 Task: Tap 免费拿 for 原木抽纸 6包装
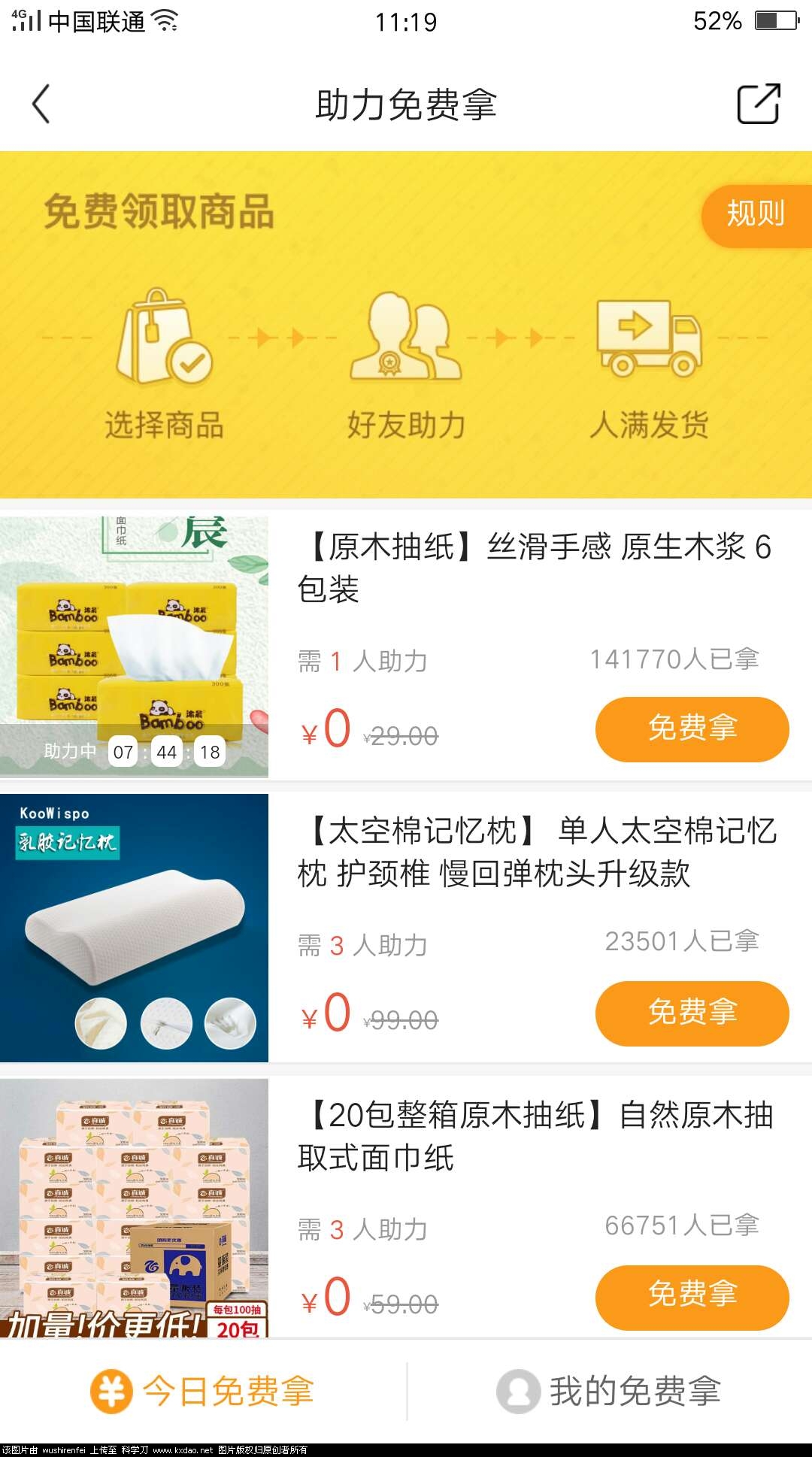[692, 728]
